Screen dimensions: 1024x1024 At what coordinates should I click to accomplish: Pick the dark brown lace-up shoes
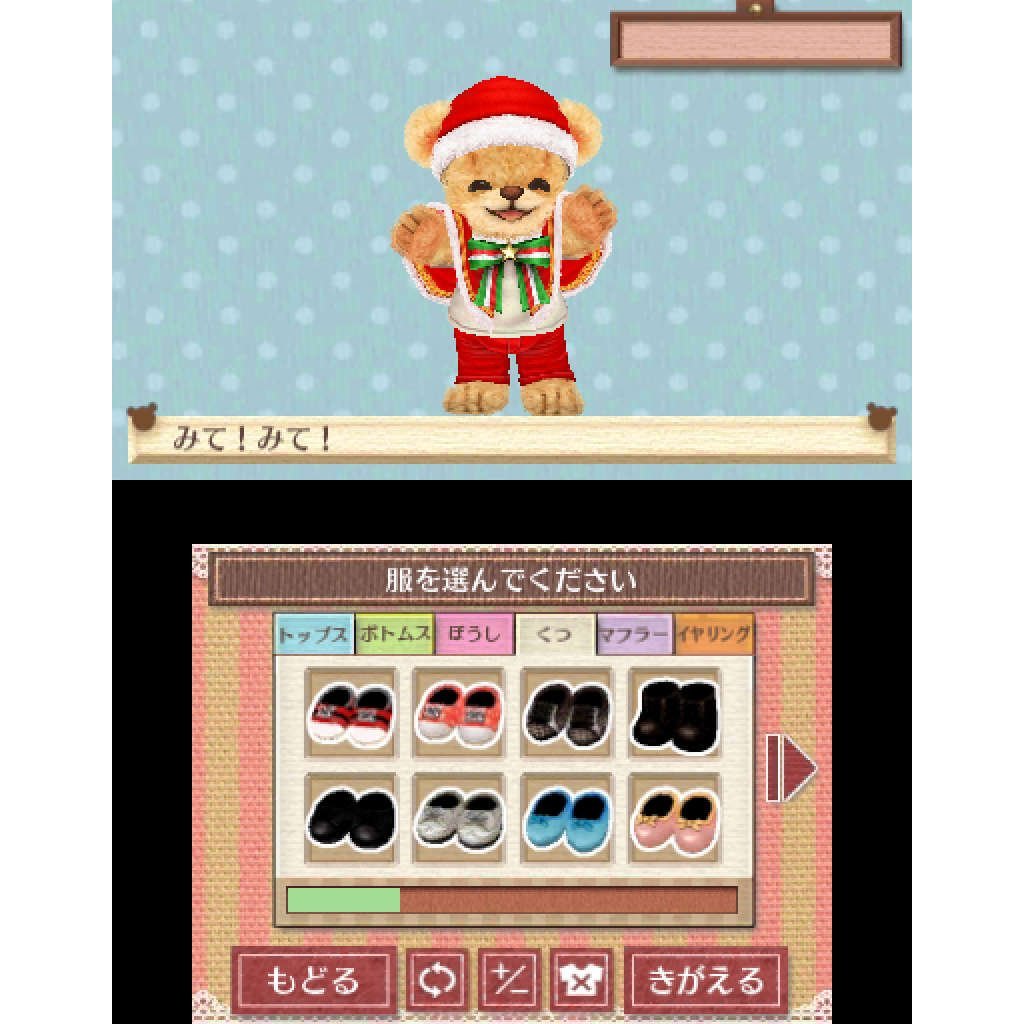pyautogui.click(x=567, y=712)
